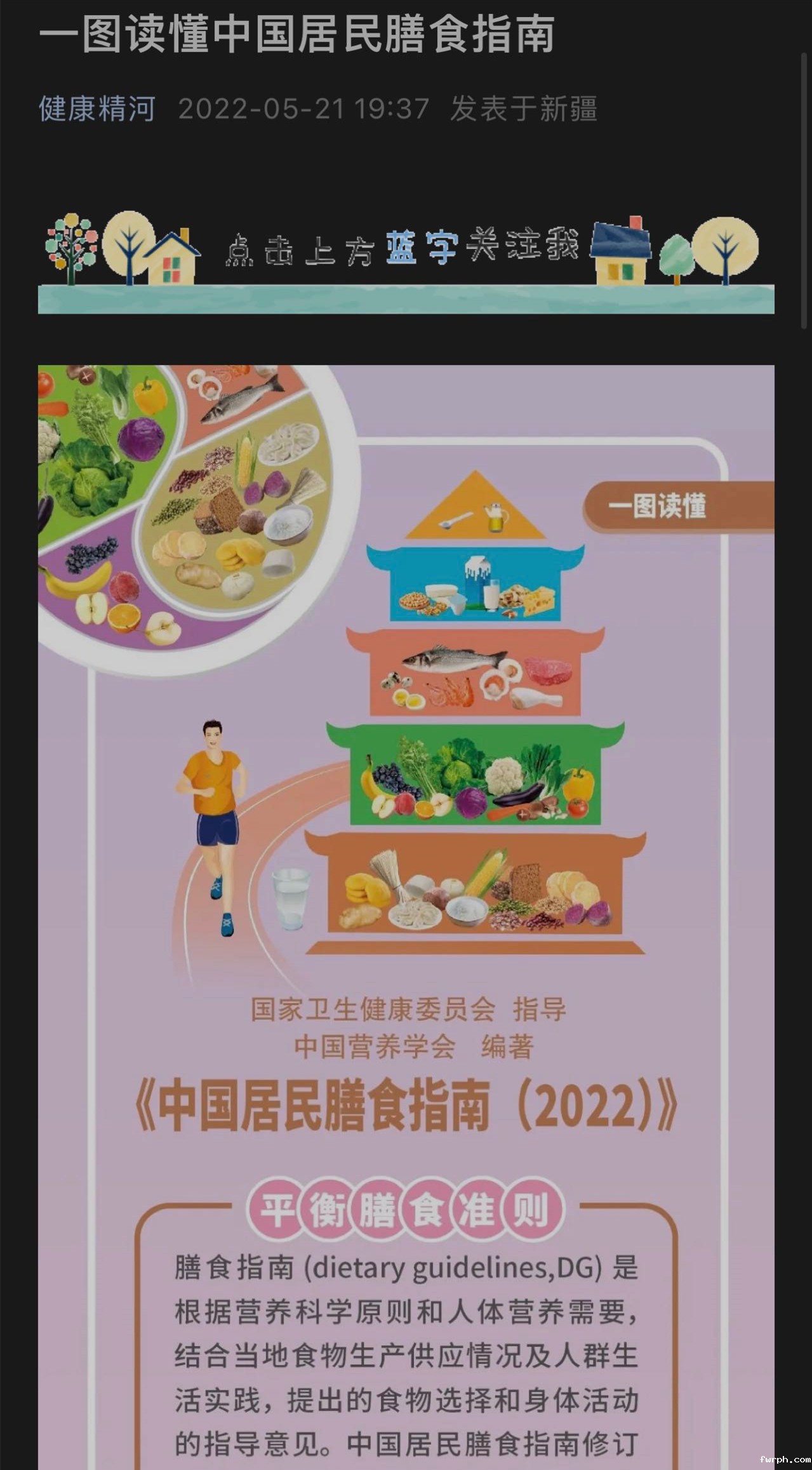The height and width of the screenshot is (1470, 812).
Task: Open the 健康精河 account link
Action: pos(97,109)
